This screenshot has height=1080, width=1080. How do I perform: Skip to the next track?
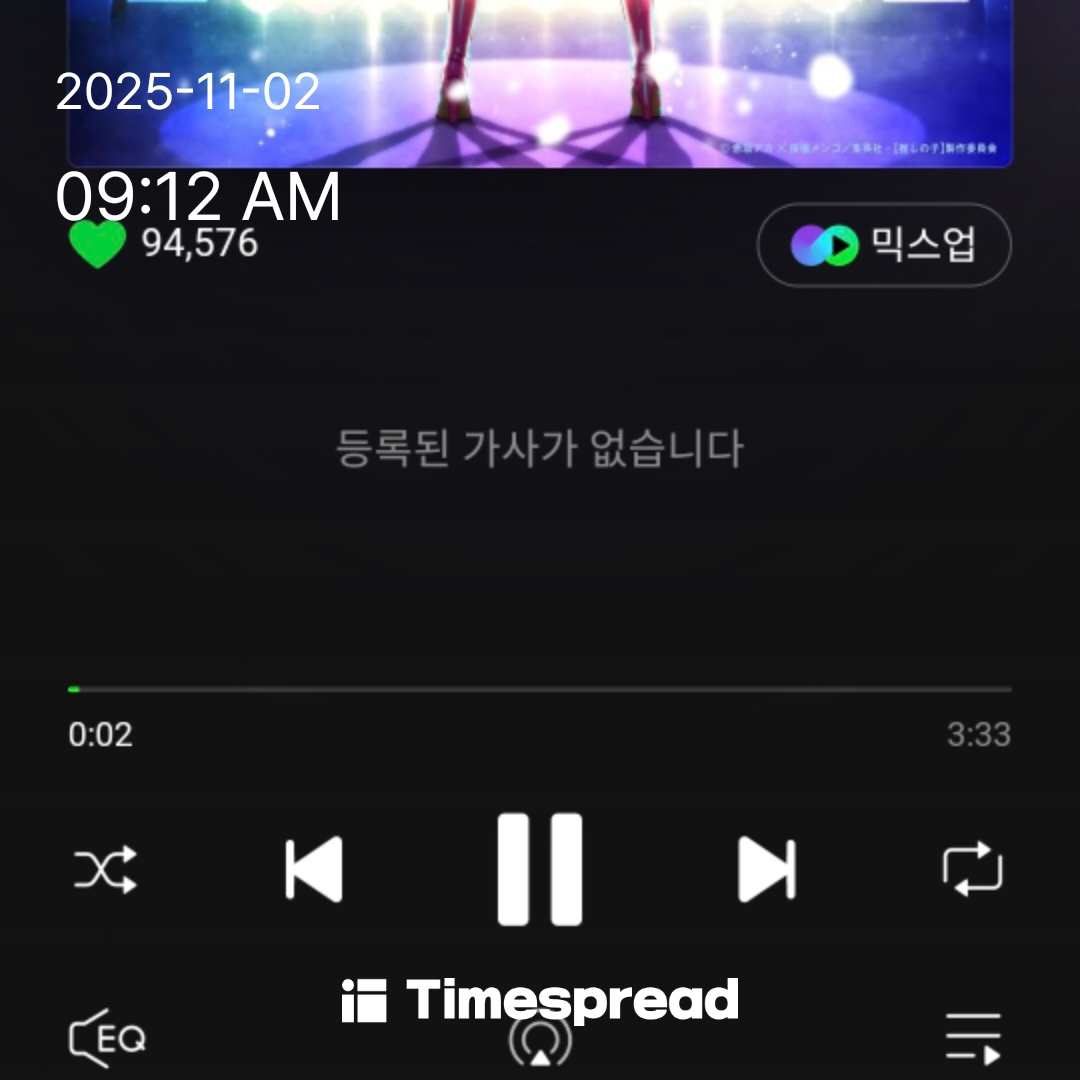[x=766, y=870]
